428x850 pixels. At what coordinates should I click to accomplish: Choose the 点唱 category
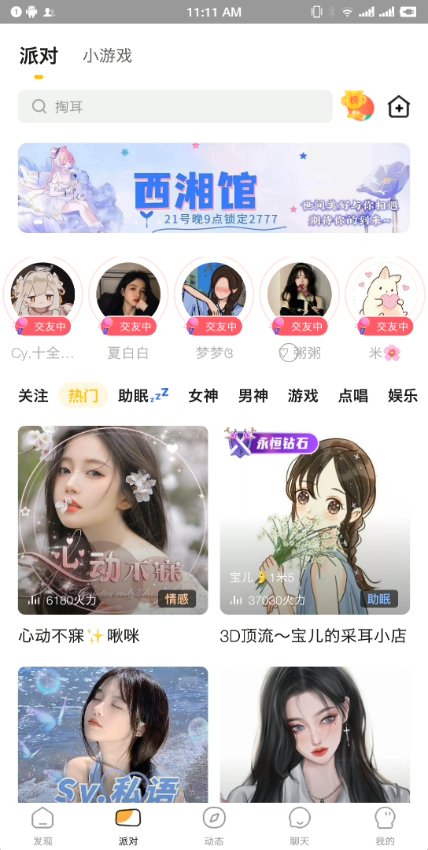tap(353, 396)
